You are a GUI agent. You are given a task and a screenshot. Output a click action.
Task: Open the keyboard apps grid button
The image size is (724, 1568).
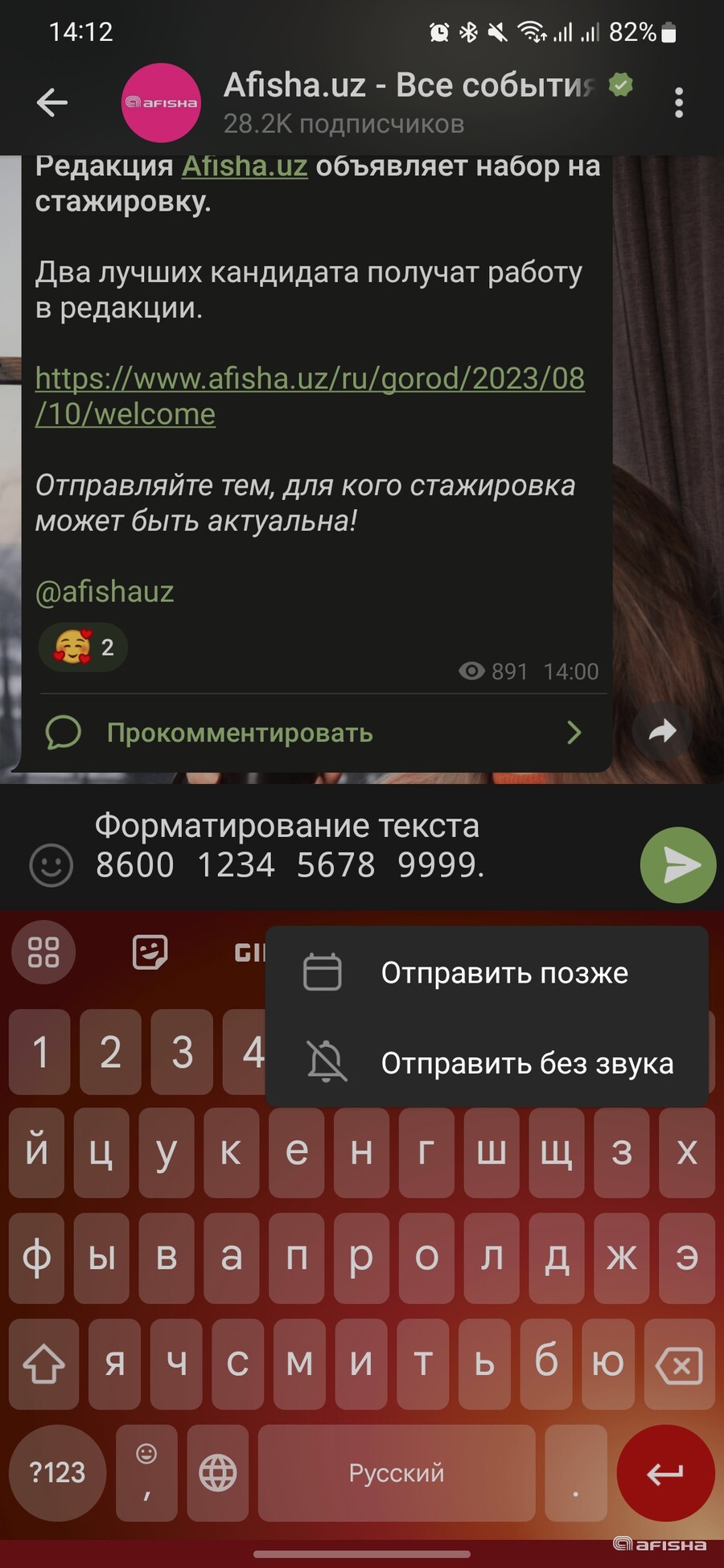tap(43, 952)
